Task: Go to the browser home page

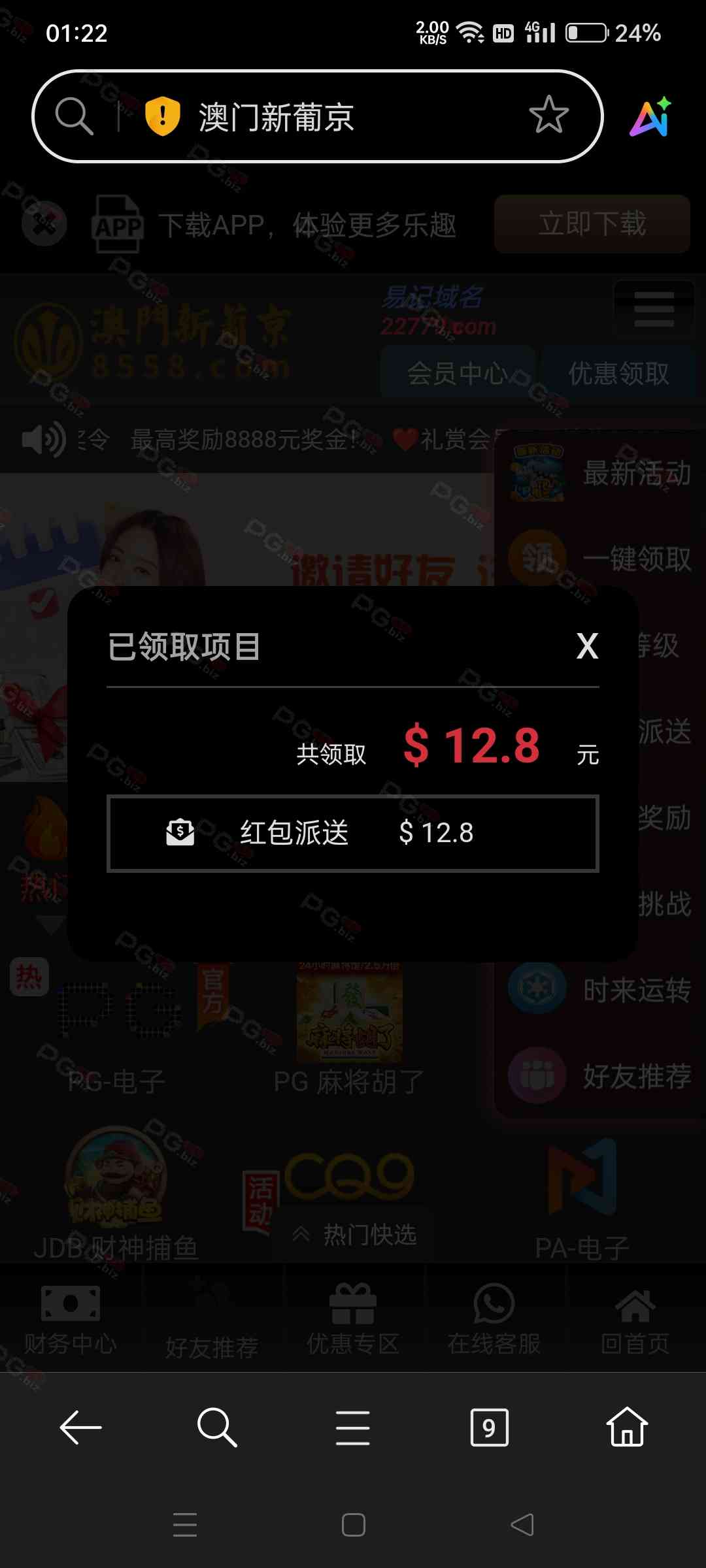Action: click(626, 1427)
